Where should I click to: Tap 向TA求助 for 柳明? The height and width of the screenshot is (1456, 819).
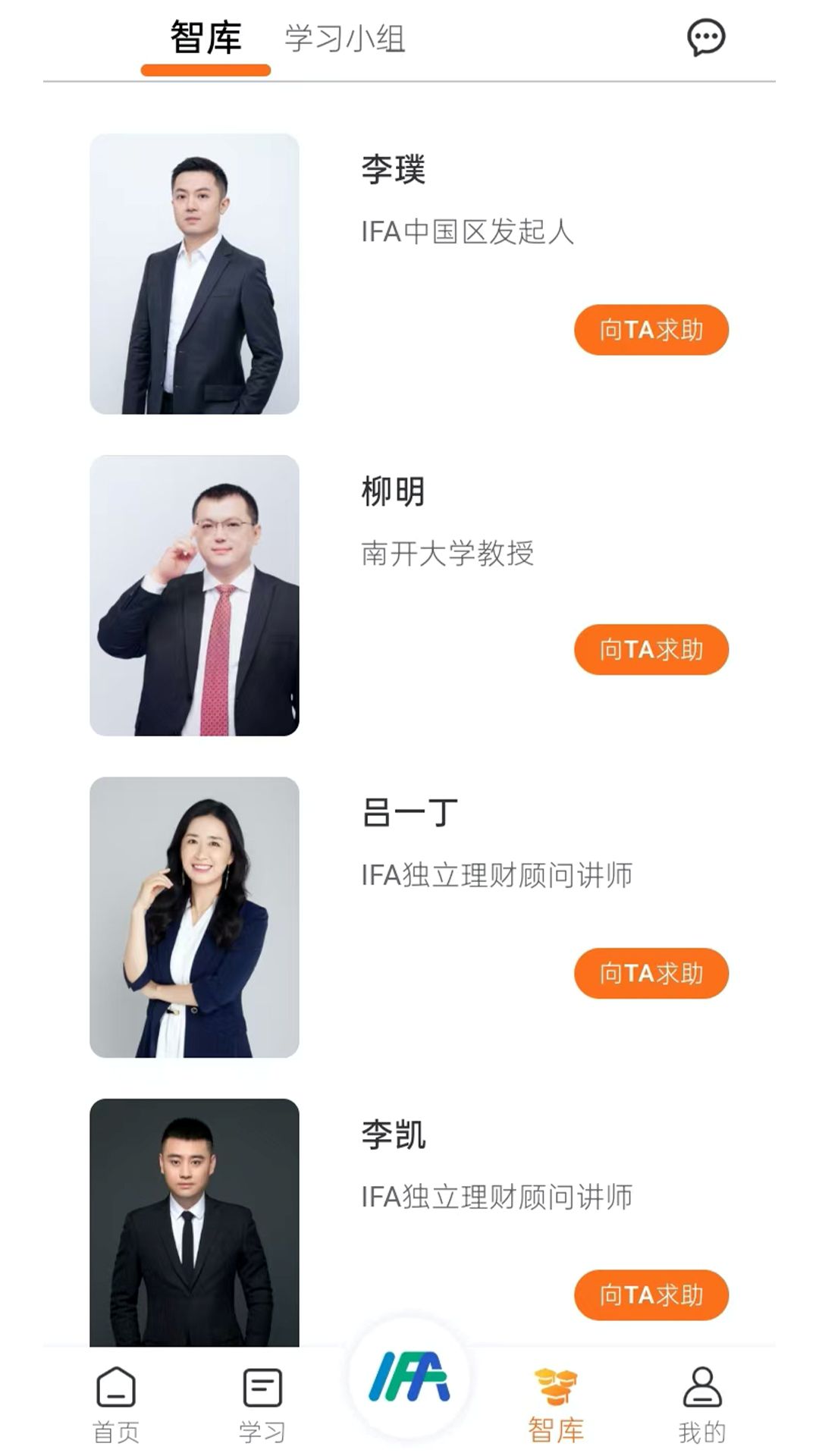(651, 650)
